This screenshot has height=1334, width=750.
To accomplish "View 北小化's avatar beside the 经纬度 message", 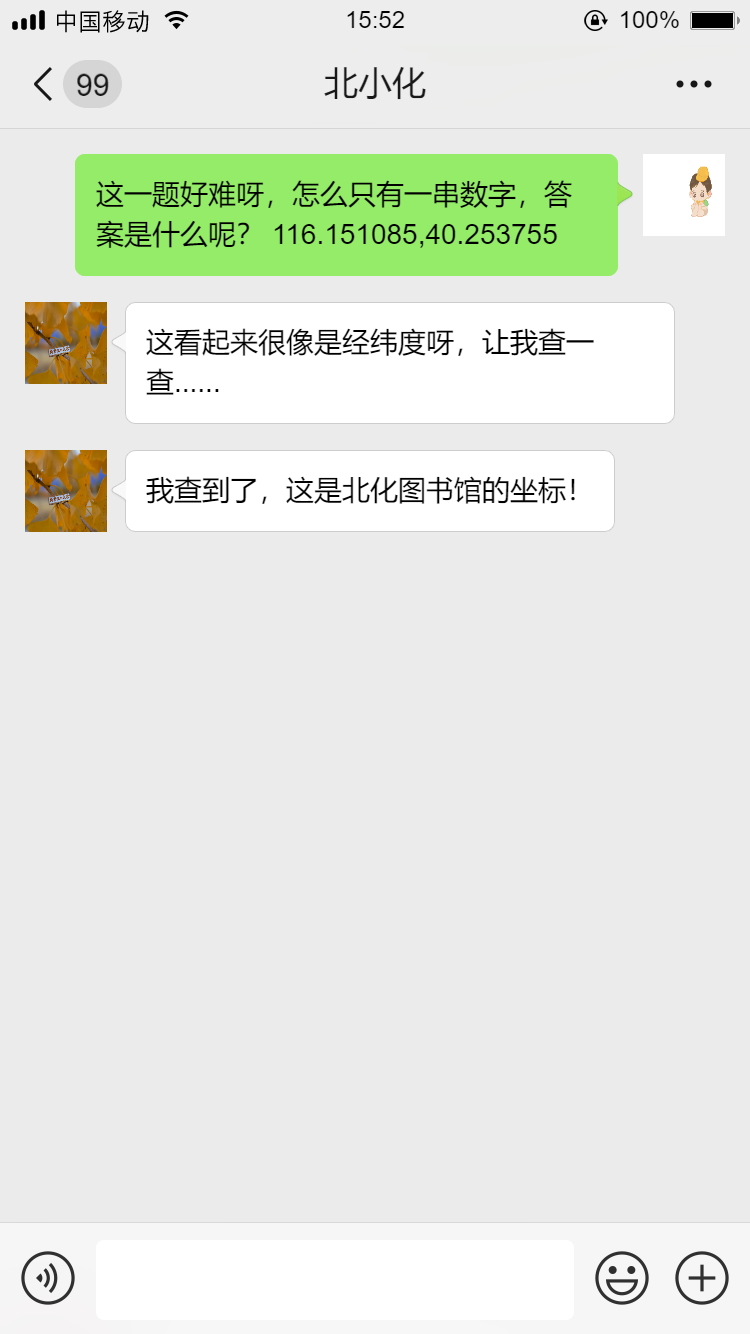I will (x=66, y=343).
